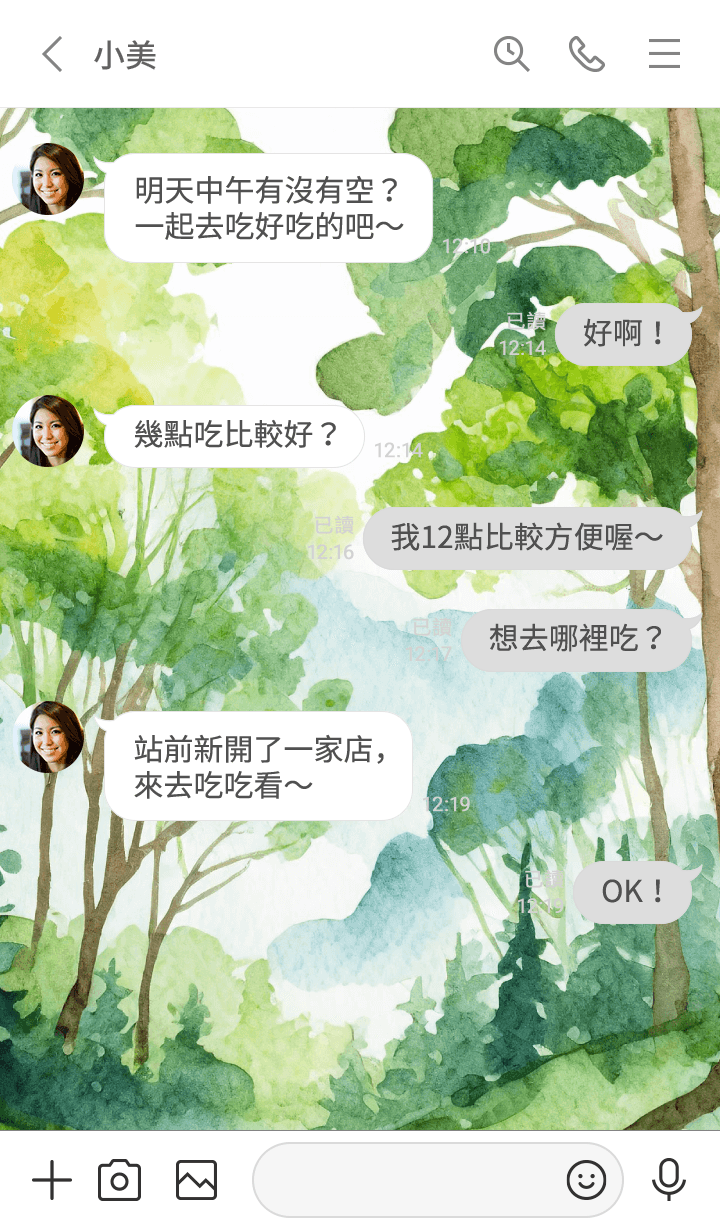The image size is (720, 1232).
Task: Open the chat menu
Action: (x=664, y=54)
